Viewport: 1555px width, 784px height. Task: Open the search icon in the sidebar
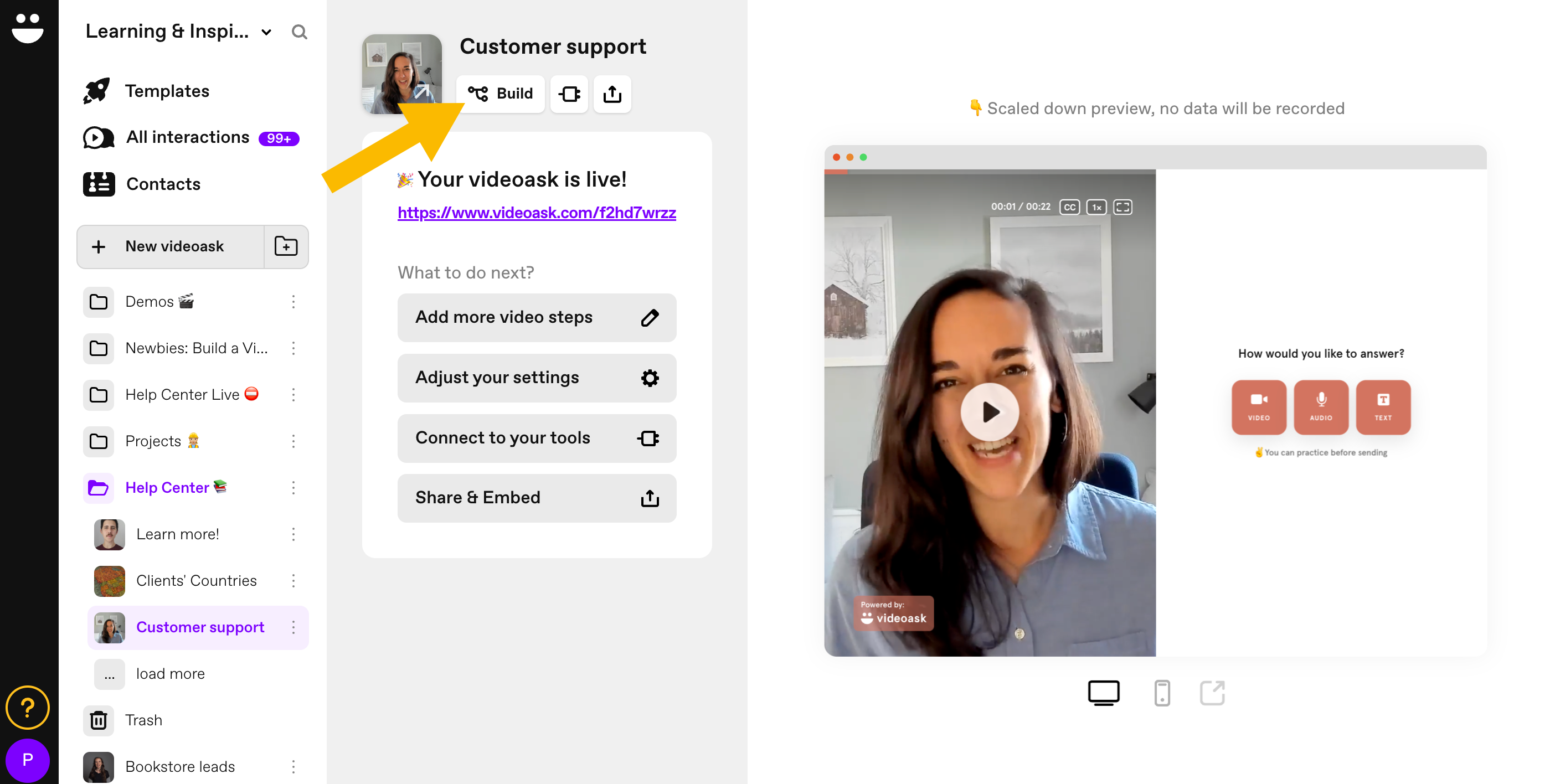300,32
